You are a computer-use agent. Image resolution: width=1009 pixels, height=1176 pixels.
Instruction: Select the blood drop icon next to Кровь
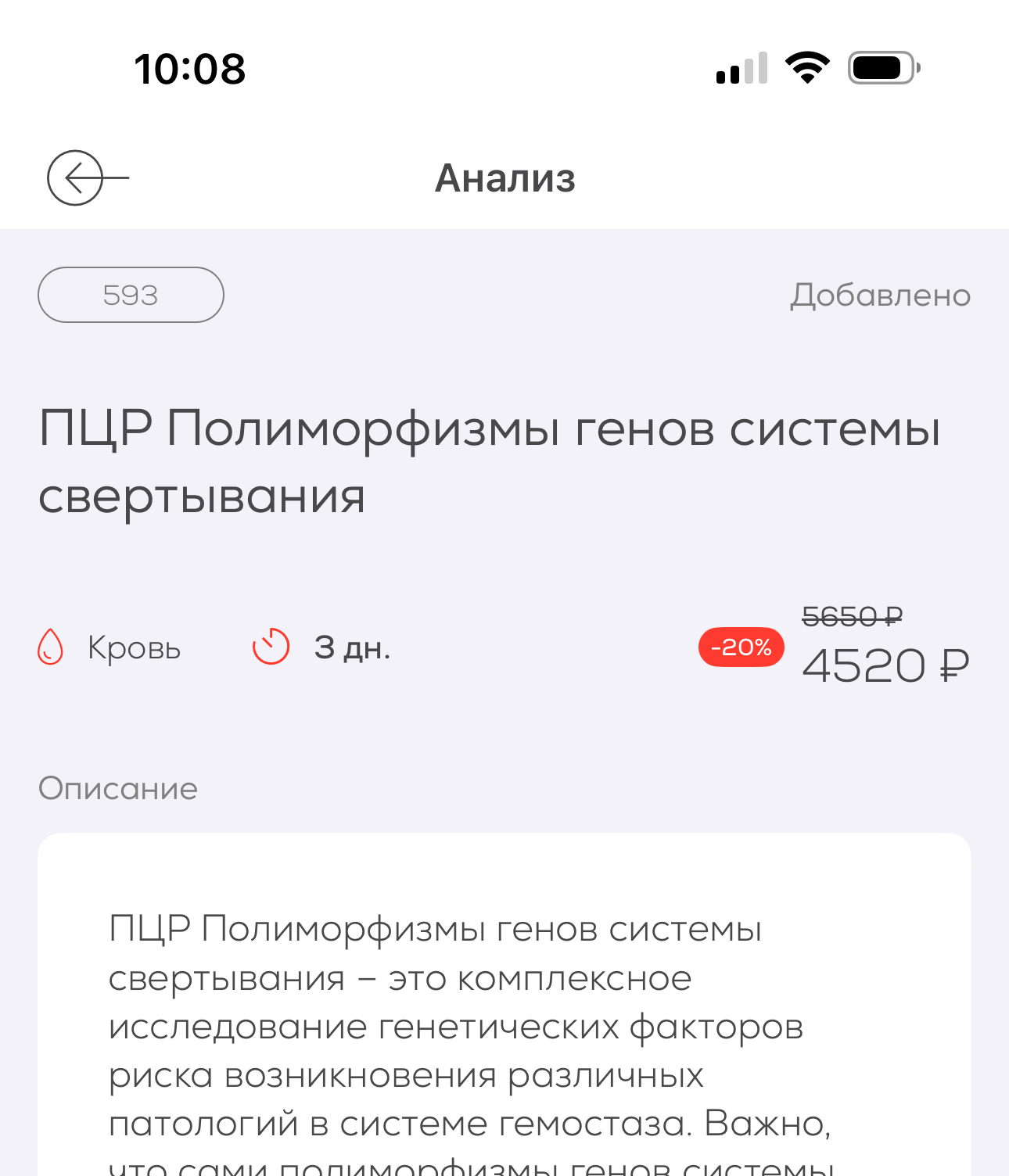[50, 647]
